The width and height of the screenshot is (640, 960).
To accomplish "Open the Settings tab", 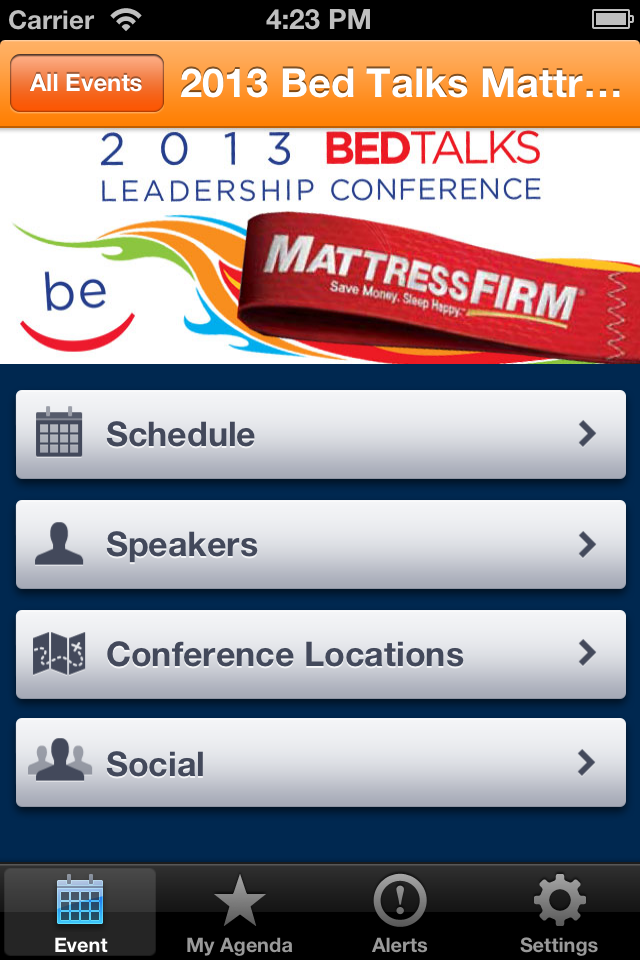I will tap(558, 913).
